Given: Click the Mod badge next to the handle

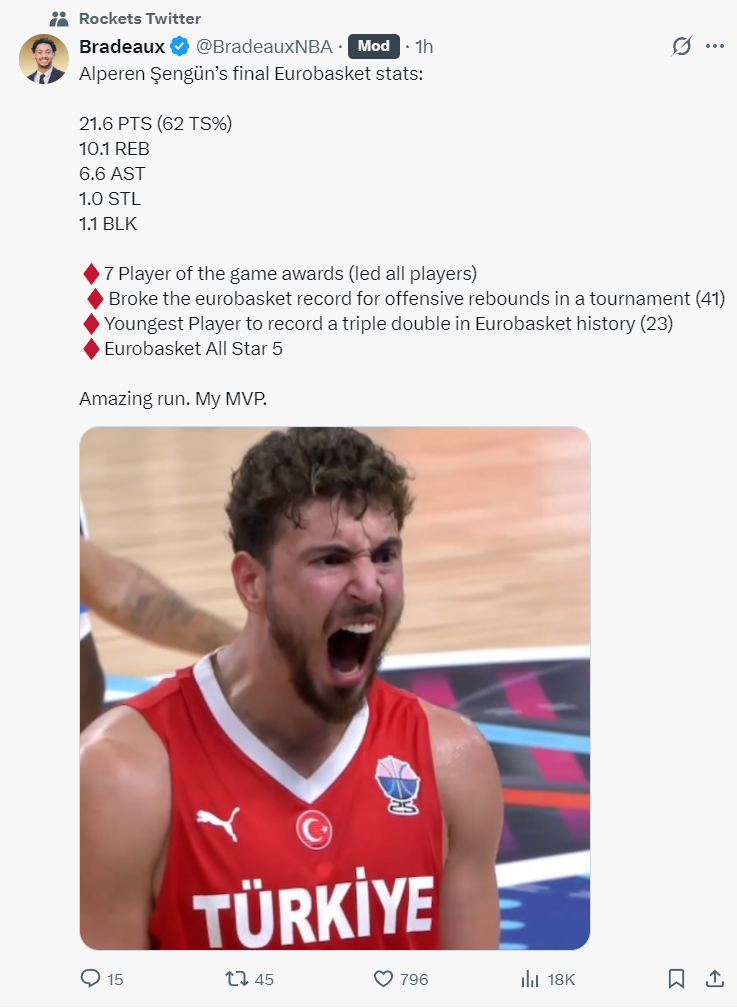Looking at the screenshot, I should point(374,46).
